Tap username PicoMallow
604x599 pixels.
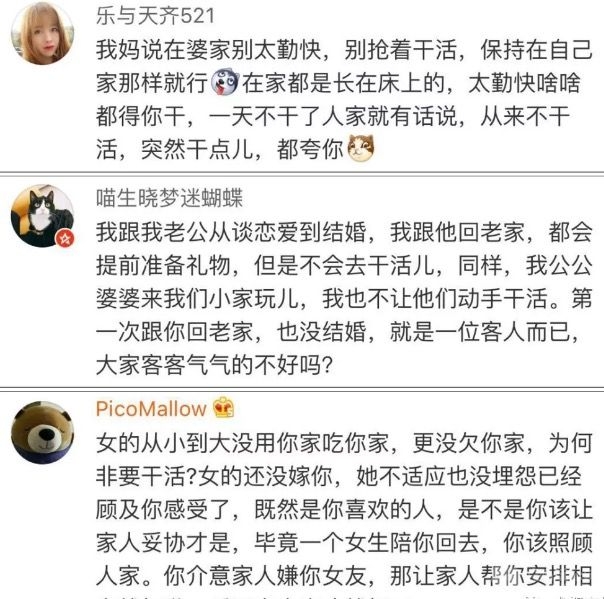tap(151, 409)
